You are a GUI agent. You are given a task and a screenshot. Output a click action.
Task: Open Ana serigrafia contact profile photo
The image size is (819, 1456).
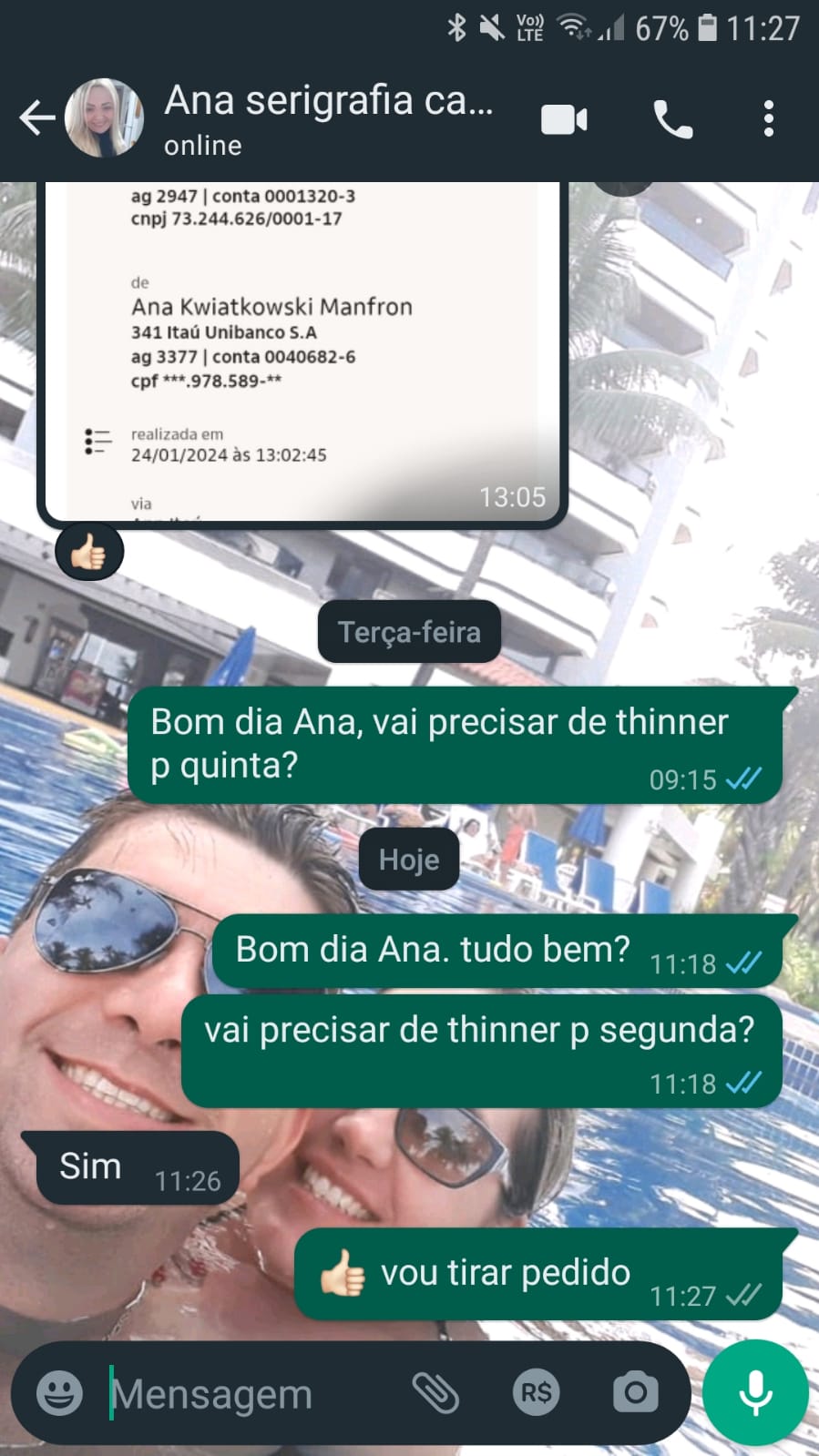[104, 118]
